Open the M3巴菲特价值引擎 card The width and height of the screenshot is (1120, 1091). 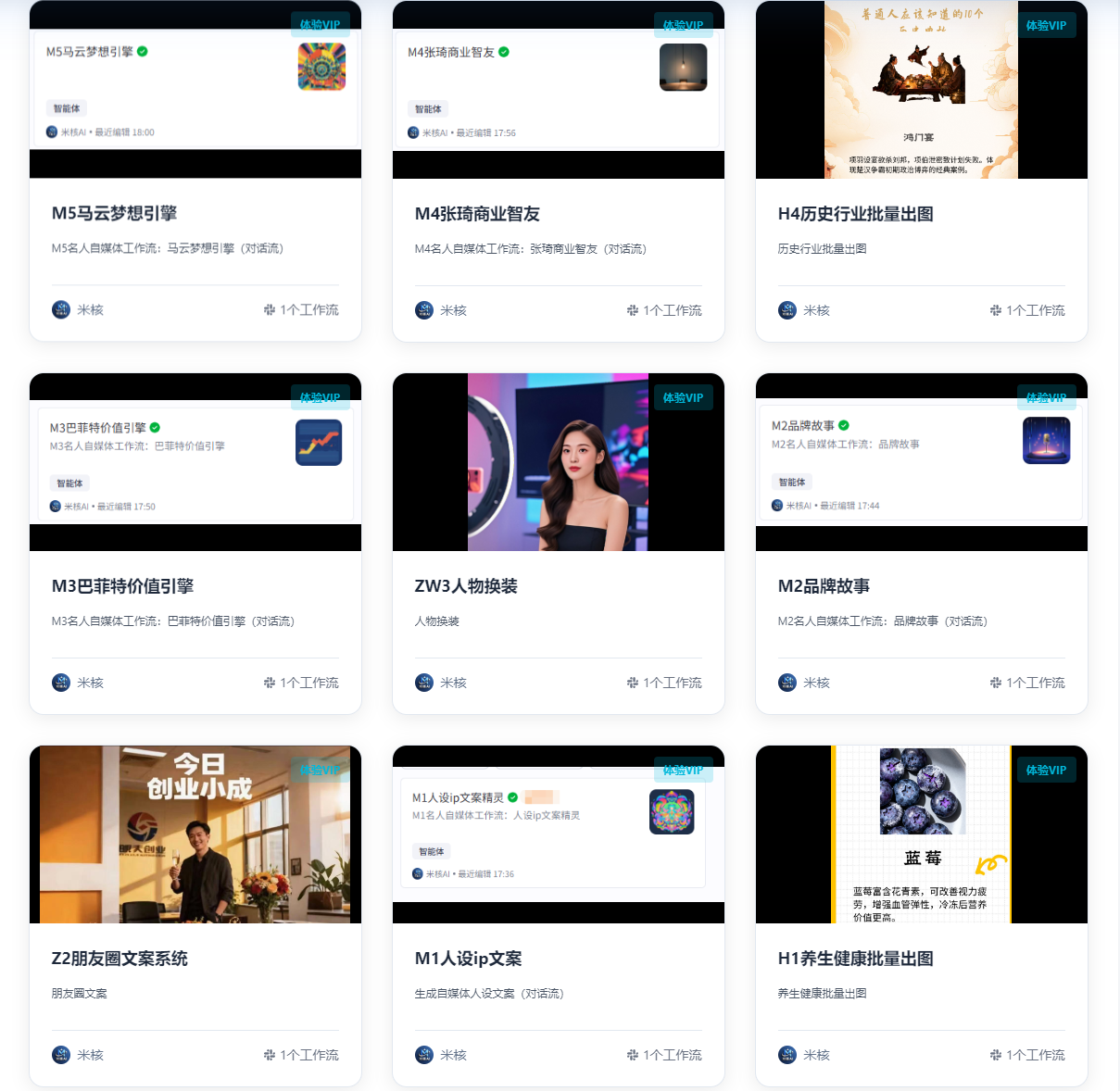click(122, 586)
